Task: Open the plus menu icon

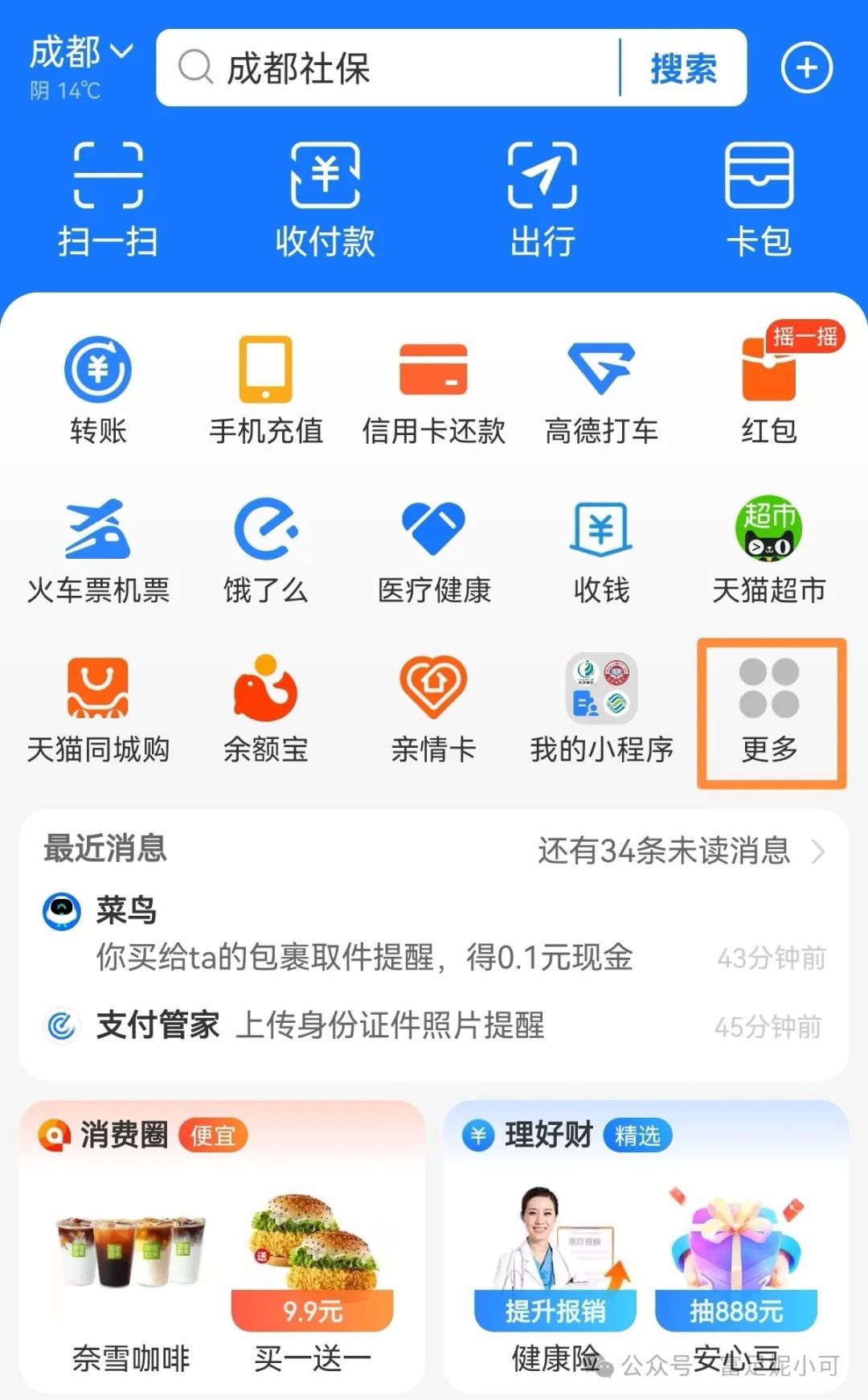Action: 806,68
